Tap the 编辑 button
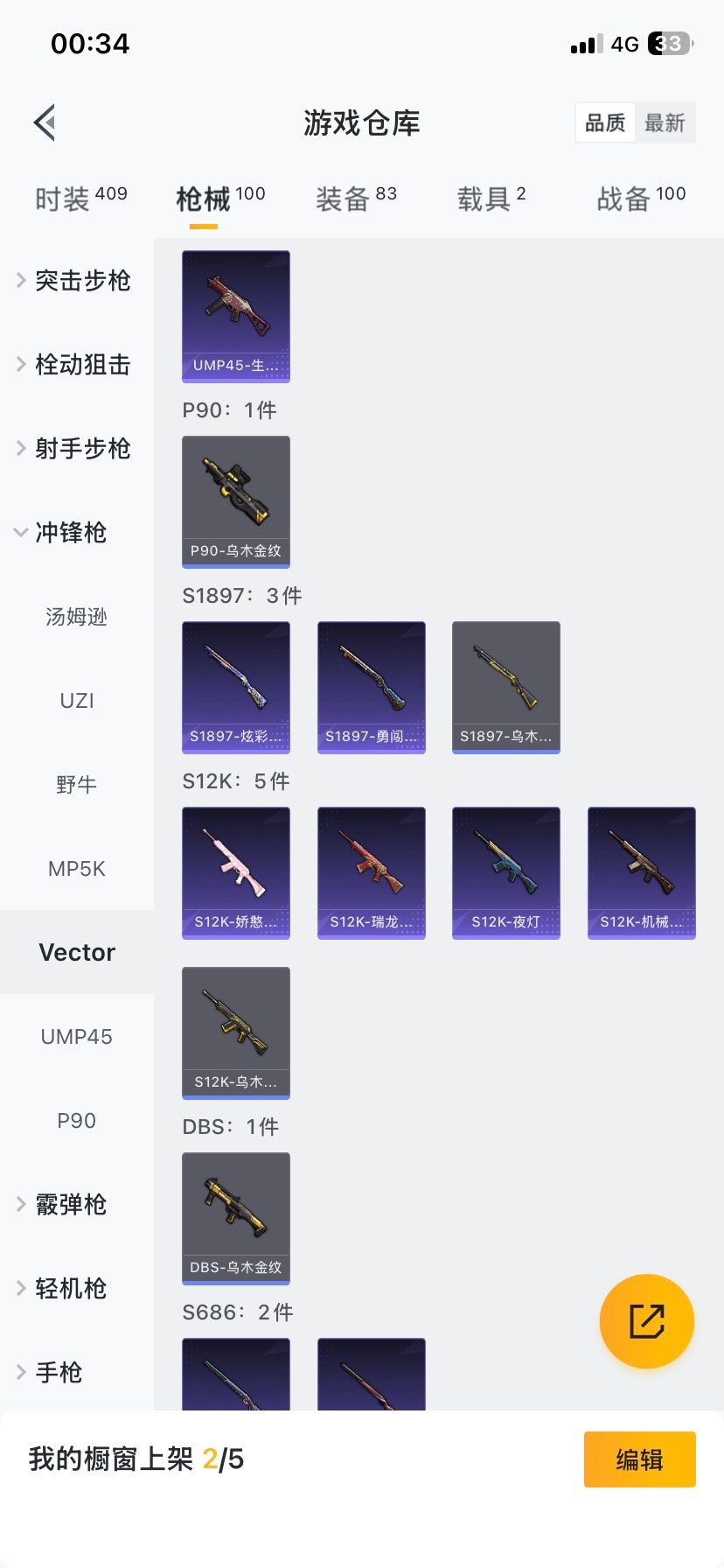This screenshot has width=724, height=1568. pyautogui.click(x=639, y=1459)
